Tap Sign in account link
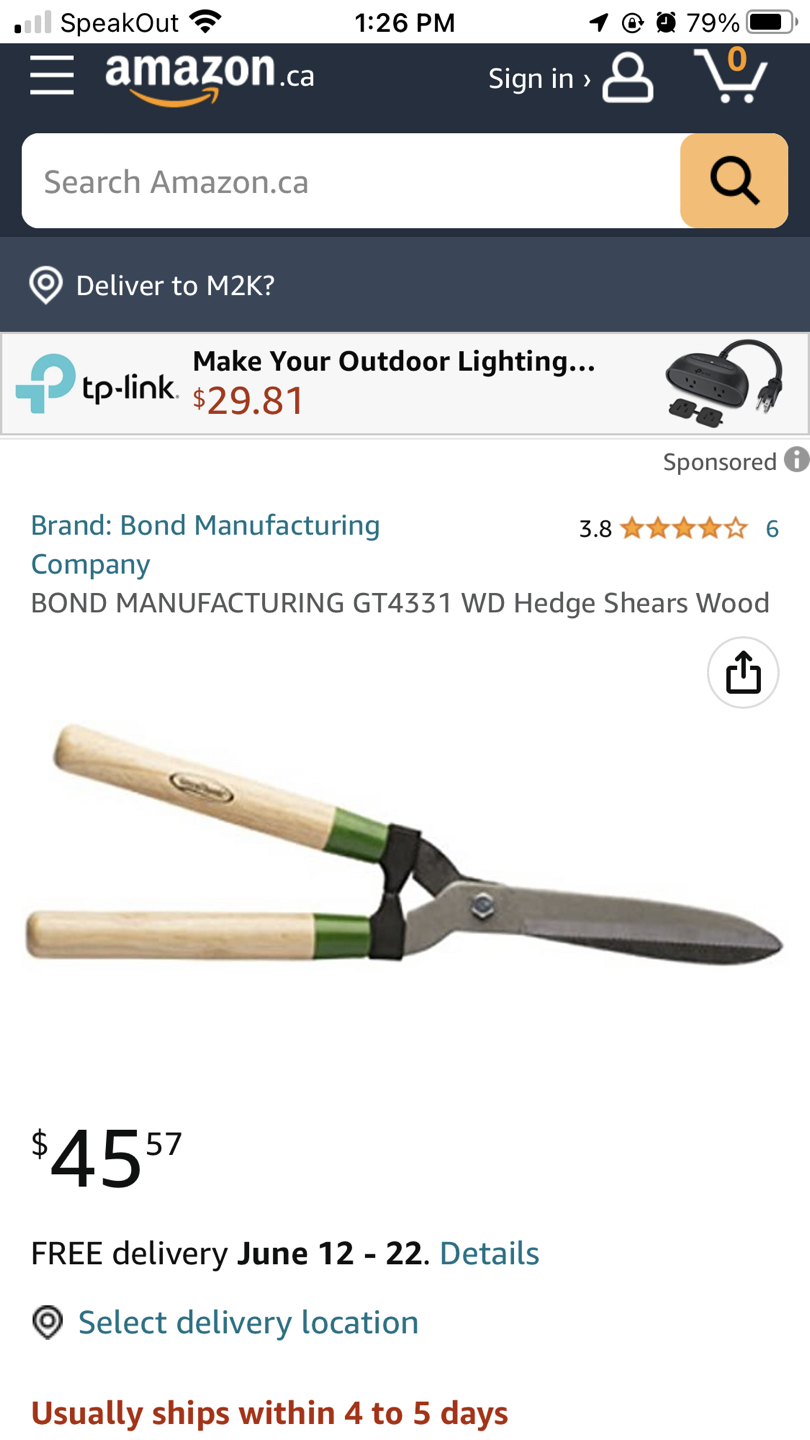810x1440 pixels. pos(570,78)
